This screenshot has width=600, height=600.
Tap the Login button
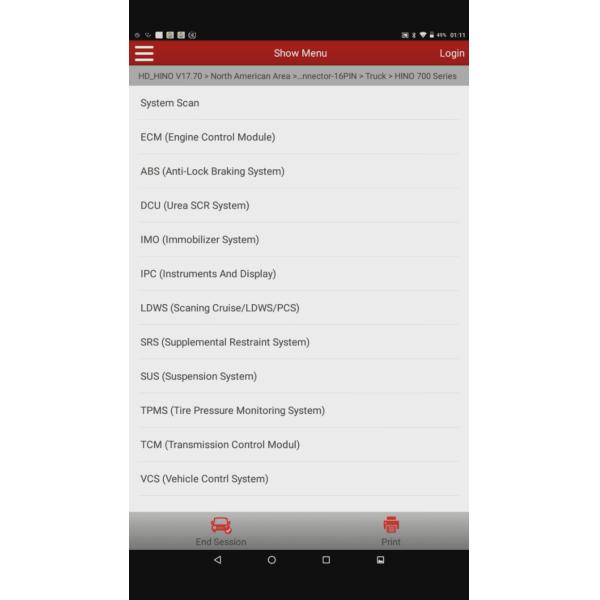pos(451,53)
